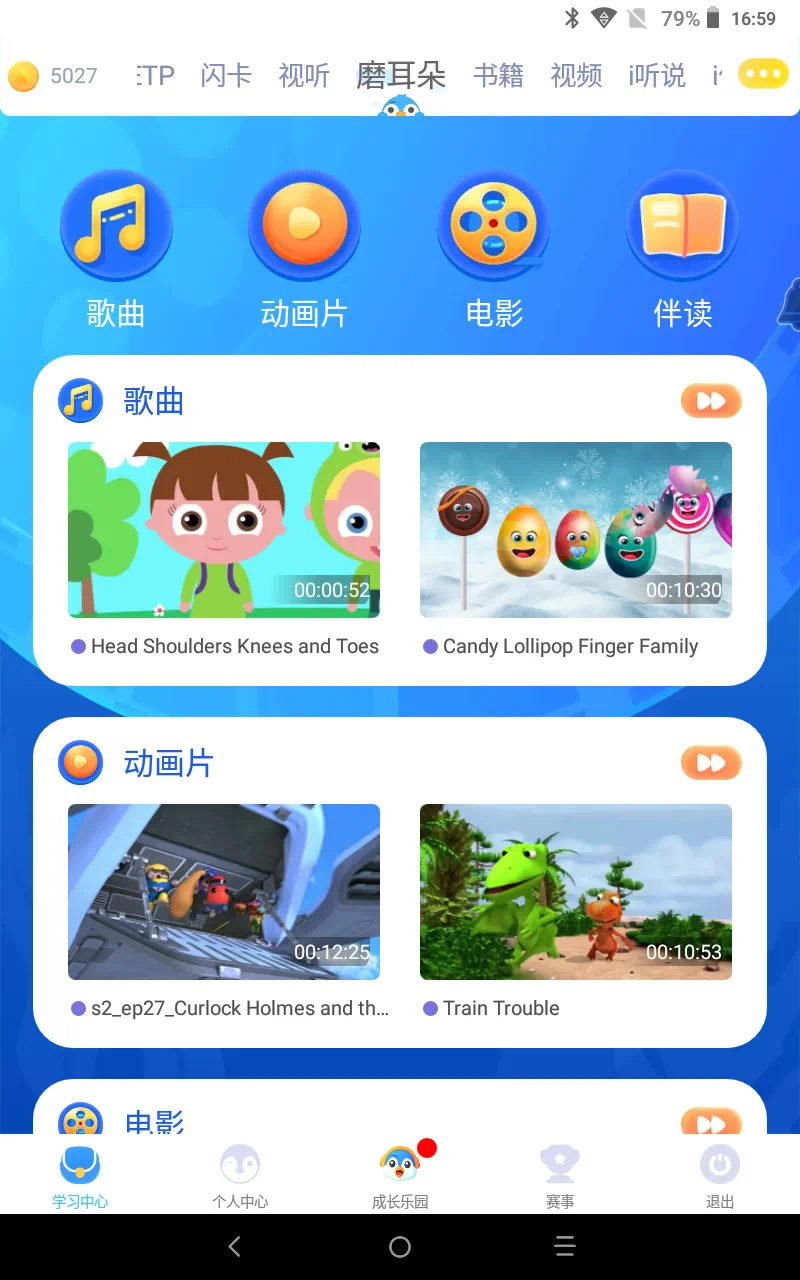Play Head Shoulders Knees and Toes
Image resolution: width=800 pixels, height=1280 pixels.
click(224, 530)
